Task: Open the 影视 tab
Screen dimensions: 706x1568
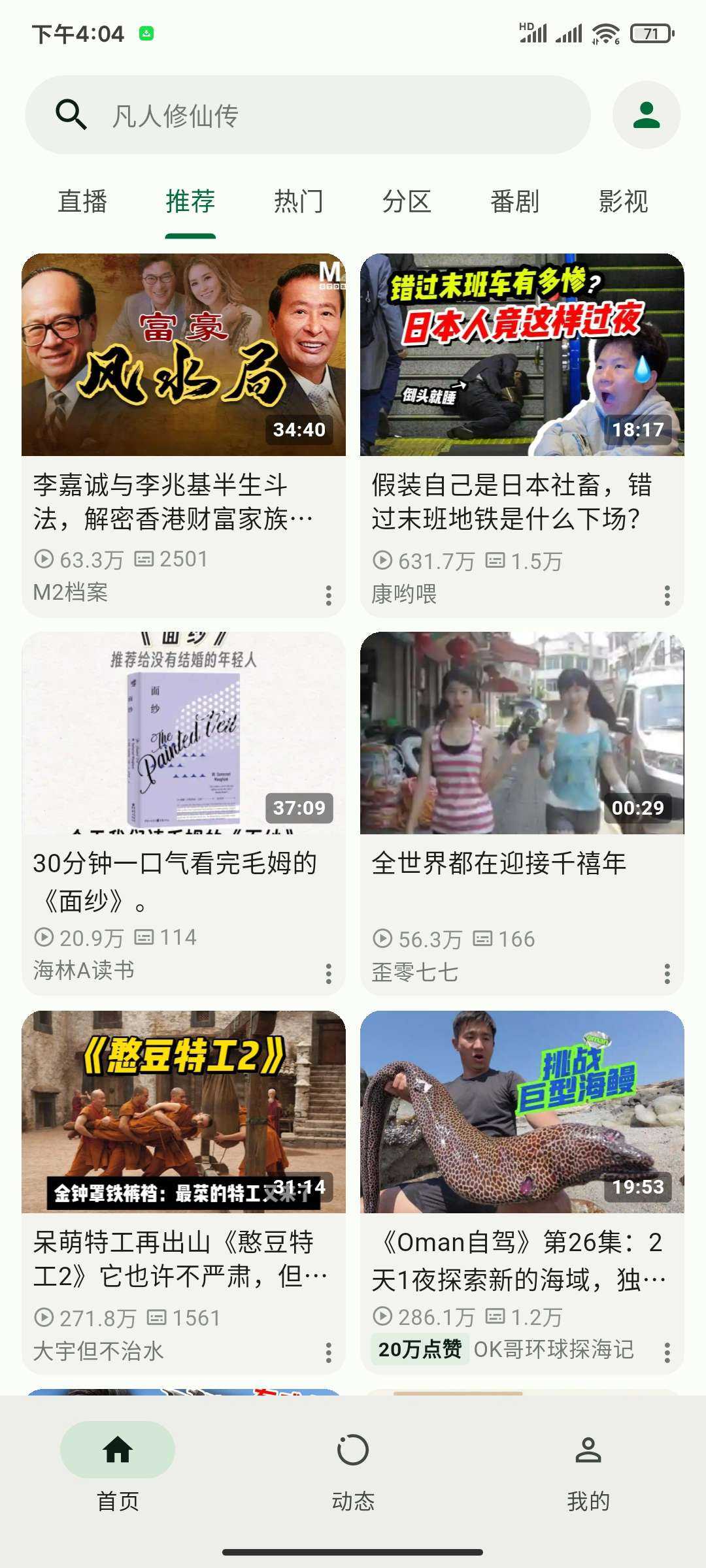Action: (623, 201)
